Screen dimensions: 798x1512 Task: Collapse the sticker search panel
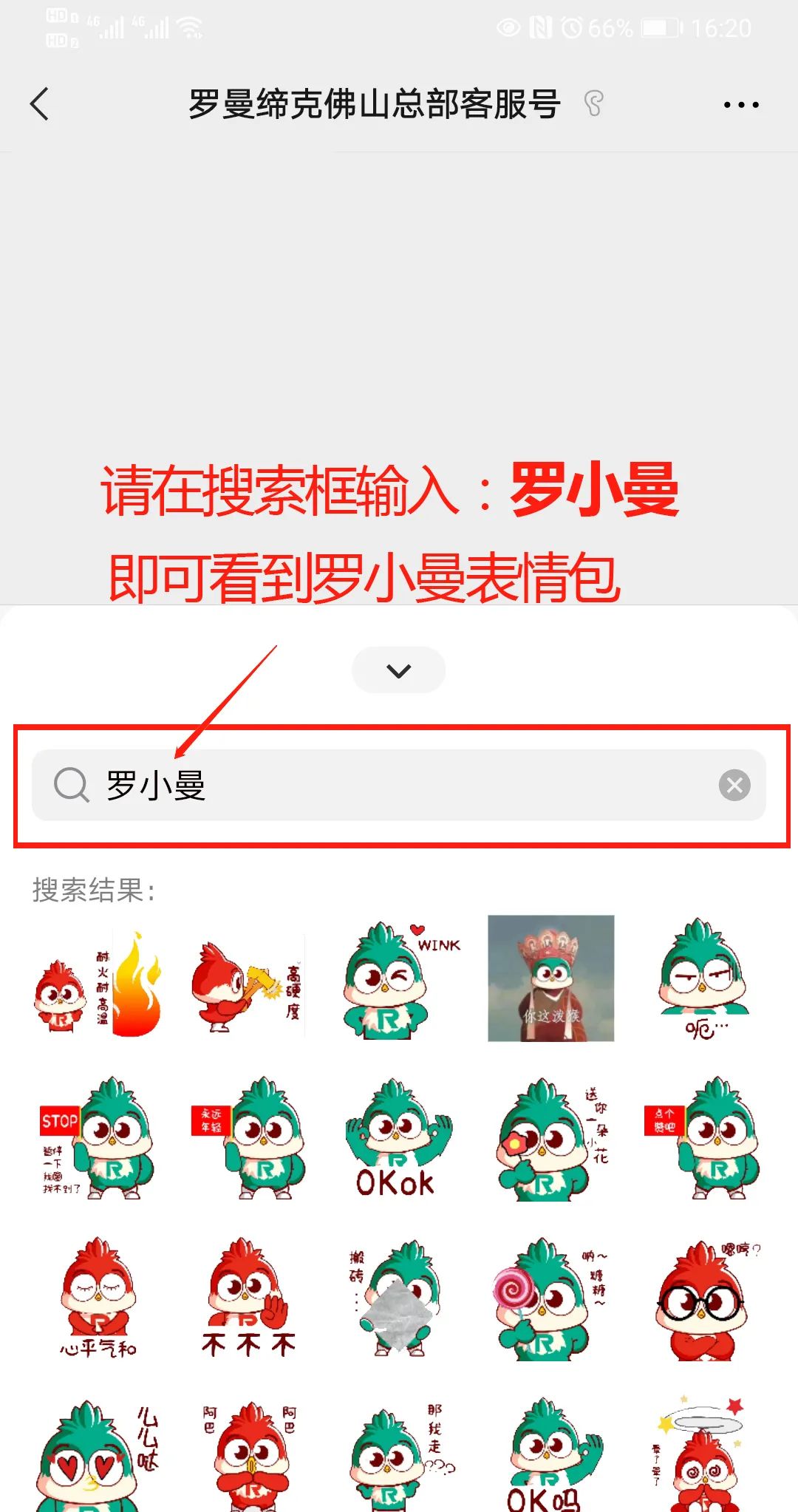coord(398,670)
